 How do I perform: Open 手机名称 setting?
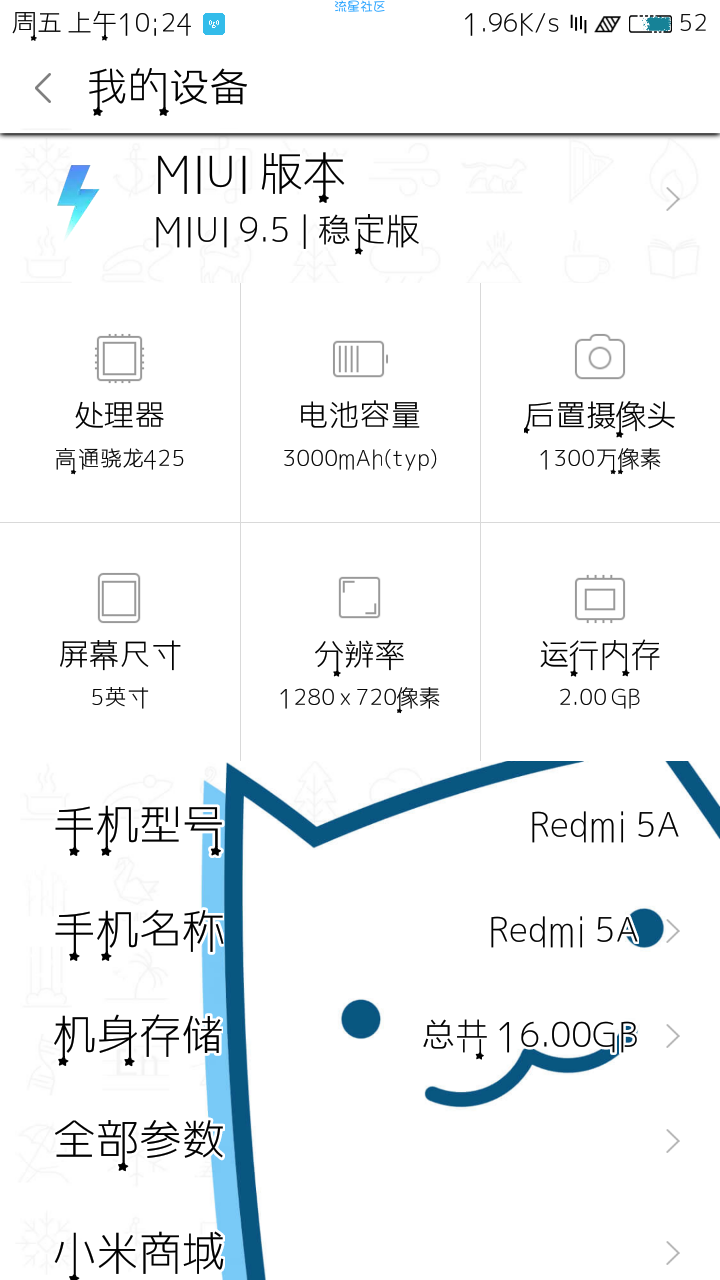click(360, 931)
